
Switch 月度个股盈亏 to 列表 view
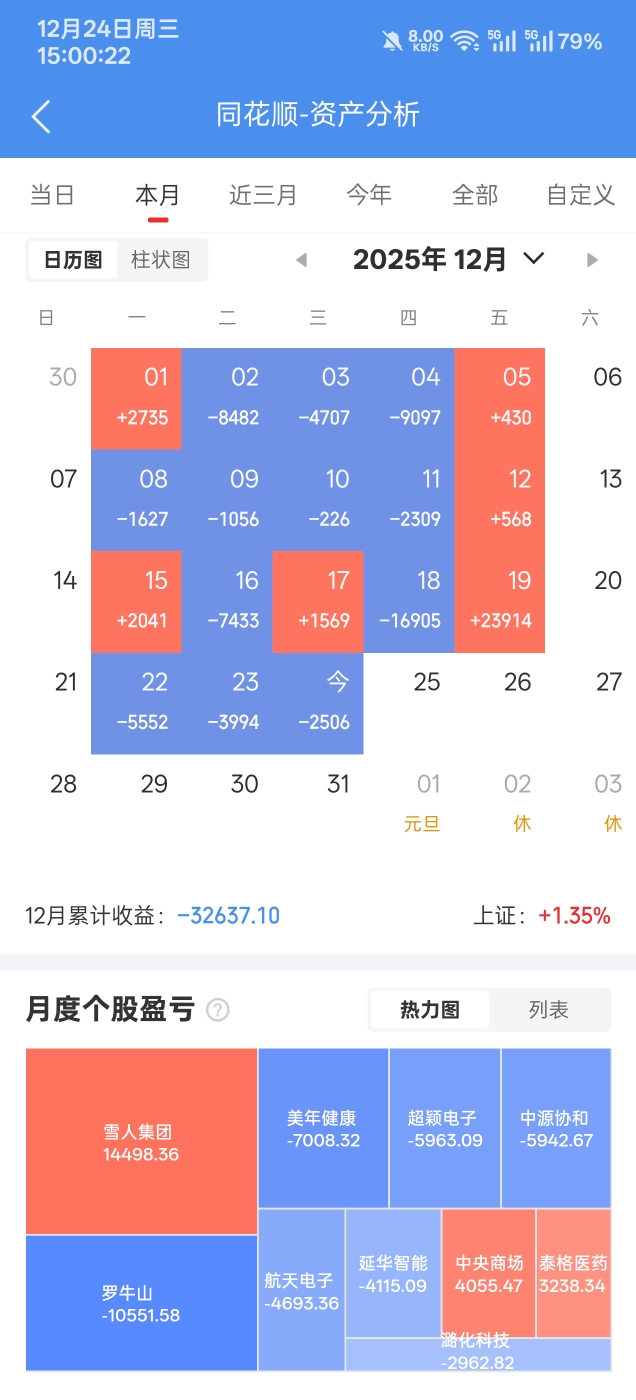point(548,1010)
